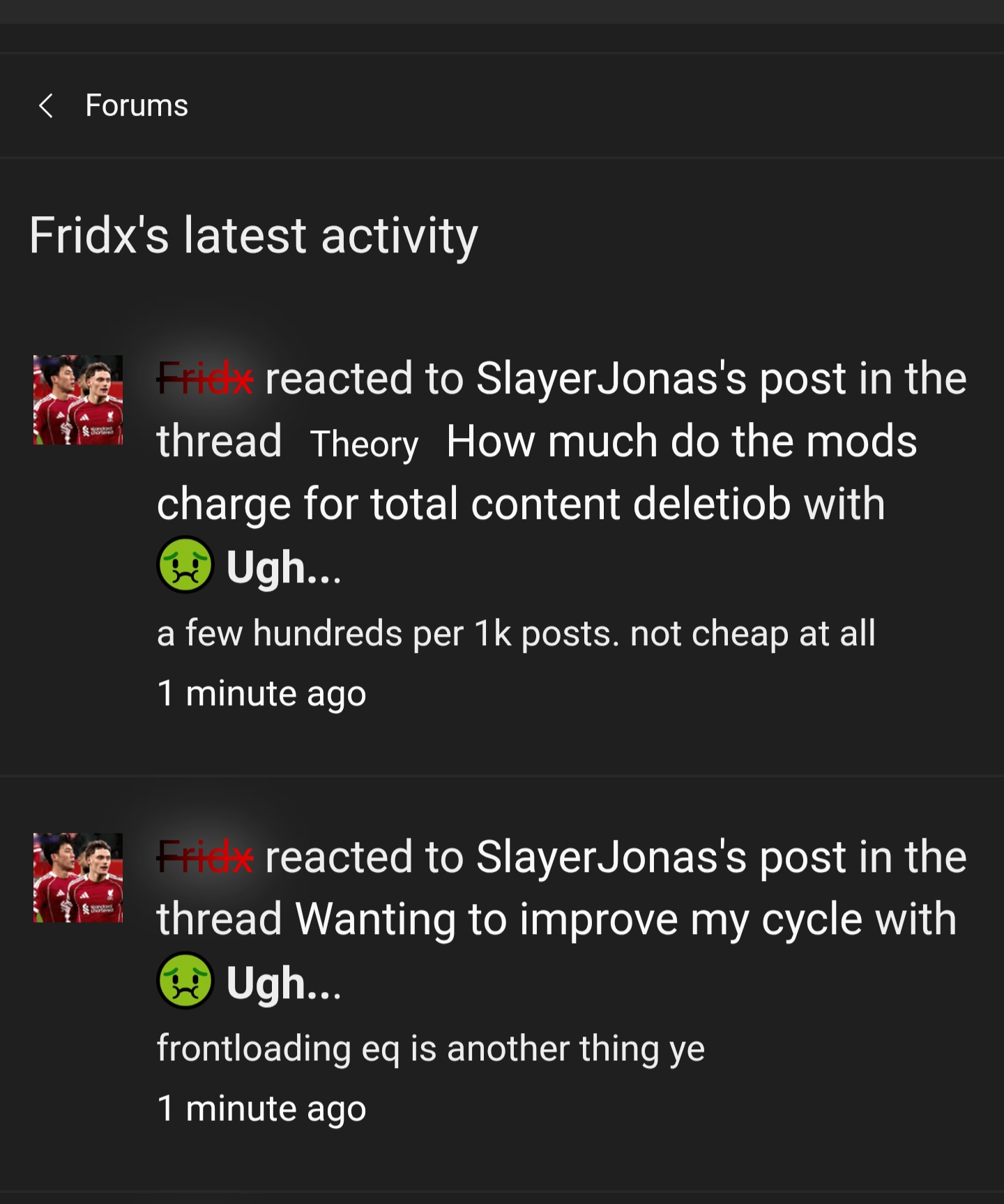This screenshot has width=1004, height=1204.
Task: Open Fridx's avatar on the improve my cycle activity
Action: tap(78, 878)
